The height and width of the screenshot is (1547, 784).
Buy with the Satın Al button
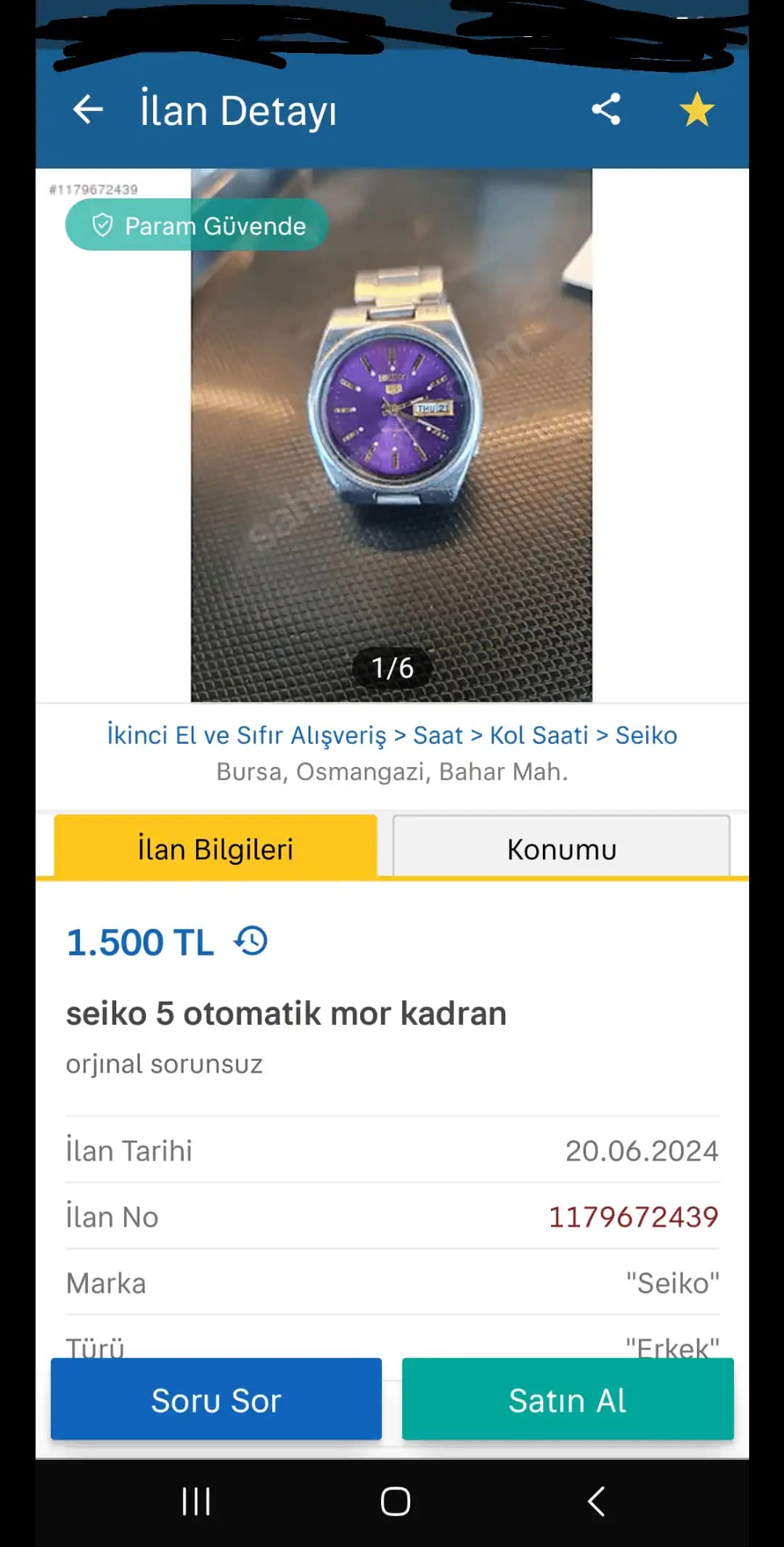pos(567,1400)
